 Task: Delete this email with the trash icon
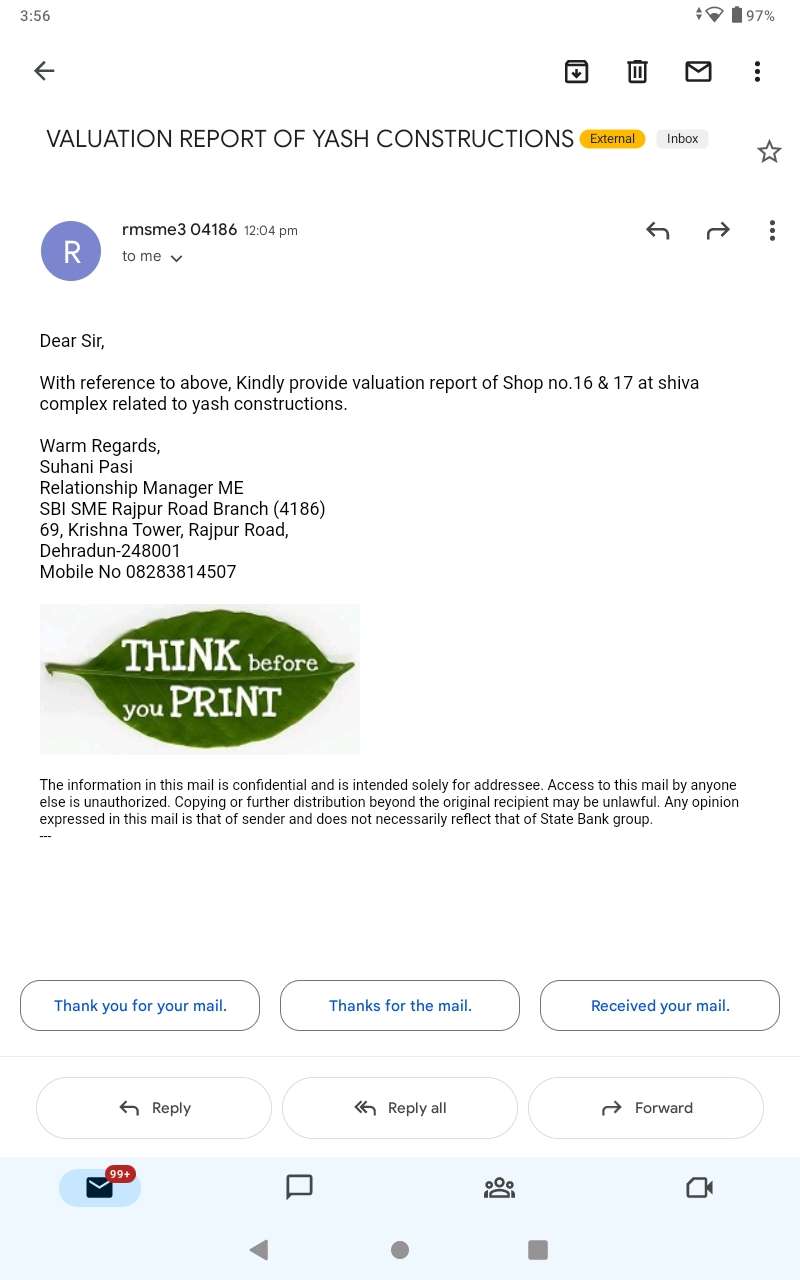pyautogui.click(x=637, y=71)
